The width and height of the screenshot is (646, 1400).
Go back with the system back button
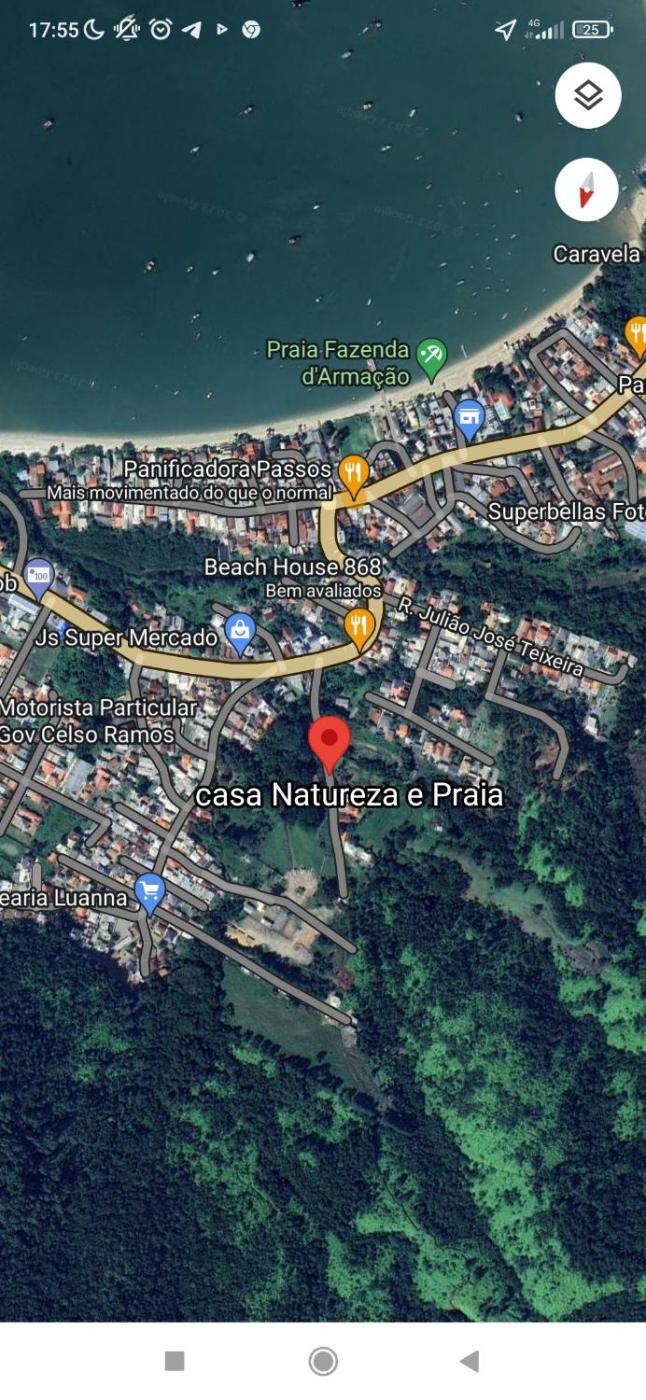[469, 1360]
